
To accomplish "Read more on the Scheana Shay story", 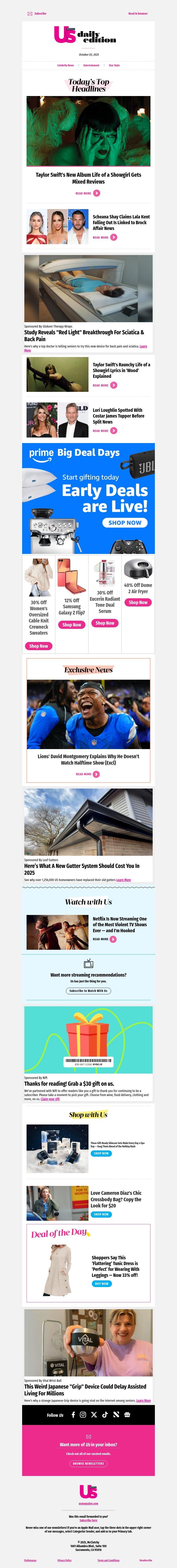I will [x=105, y=237].
